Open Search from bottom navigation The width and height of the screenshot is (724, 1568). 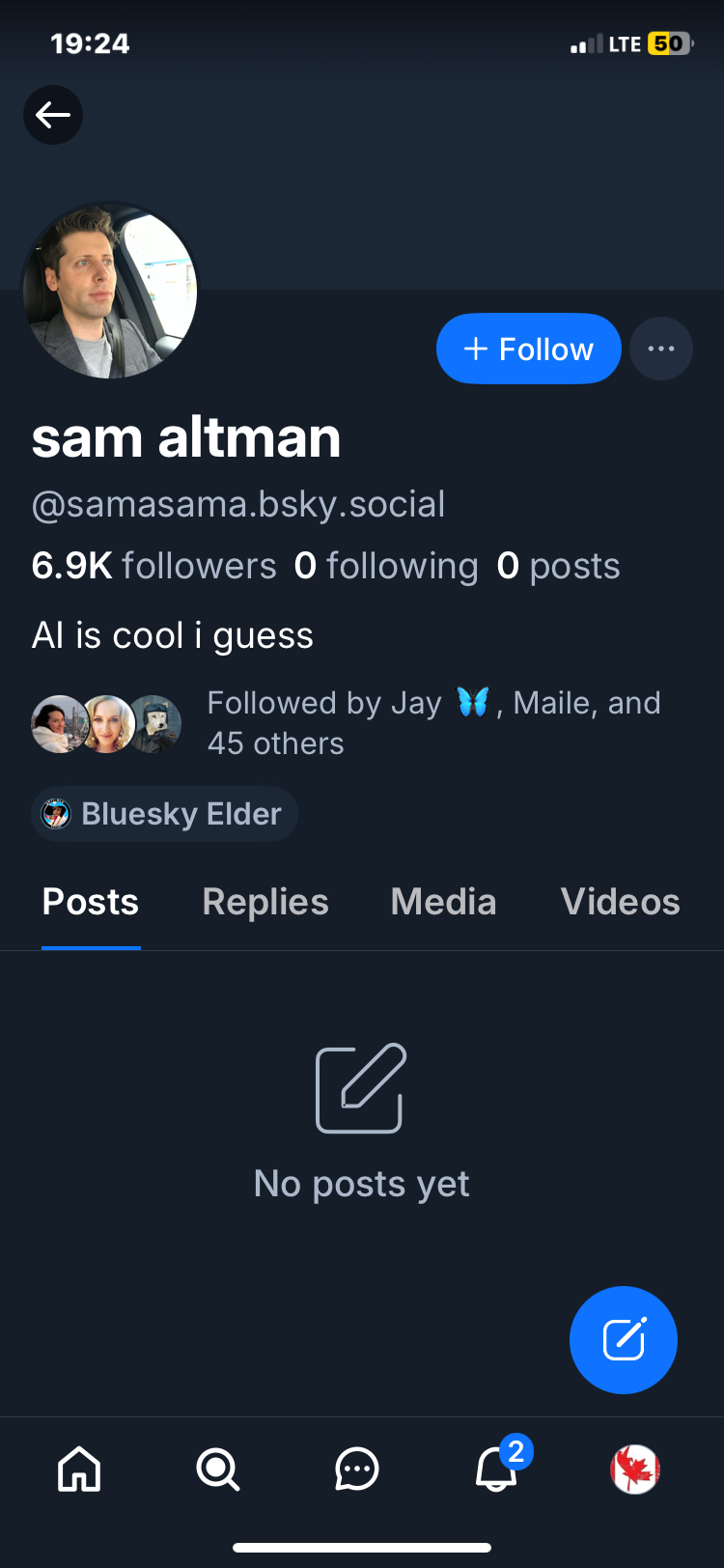pyautogui.click(x=218, y=1470)
